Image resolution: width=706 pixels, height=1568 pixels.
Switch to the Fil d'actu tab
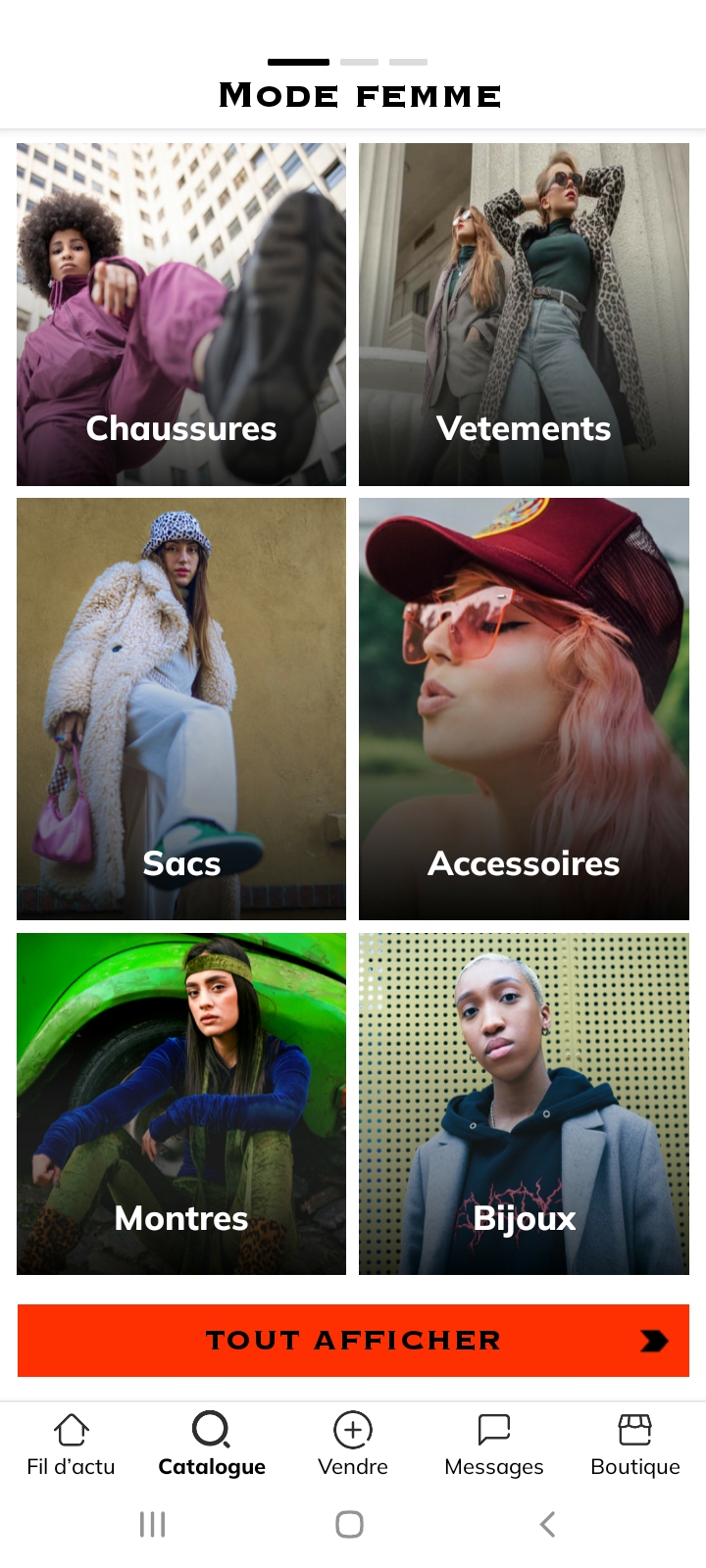pos(71,1444)
